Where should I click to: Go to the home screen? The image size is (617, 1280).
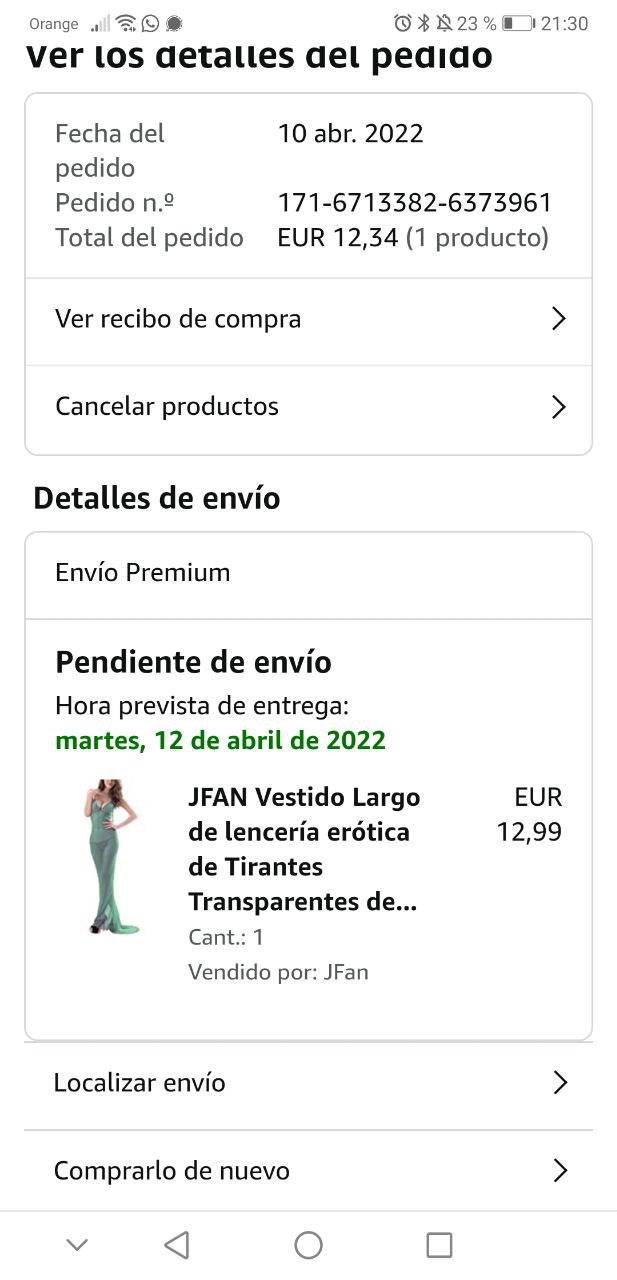coord(308,1245)
